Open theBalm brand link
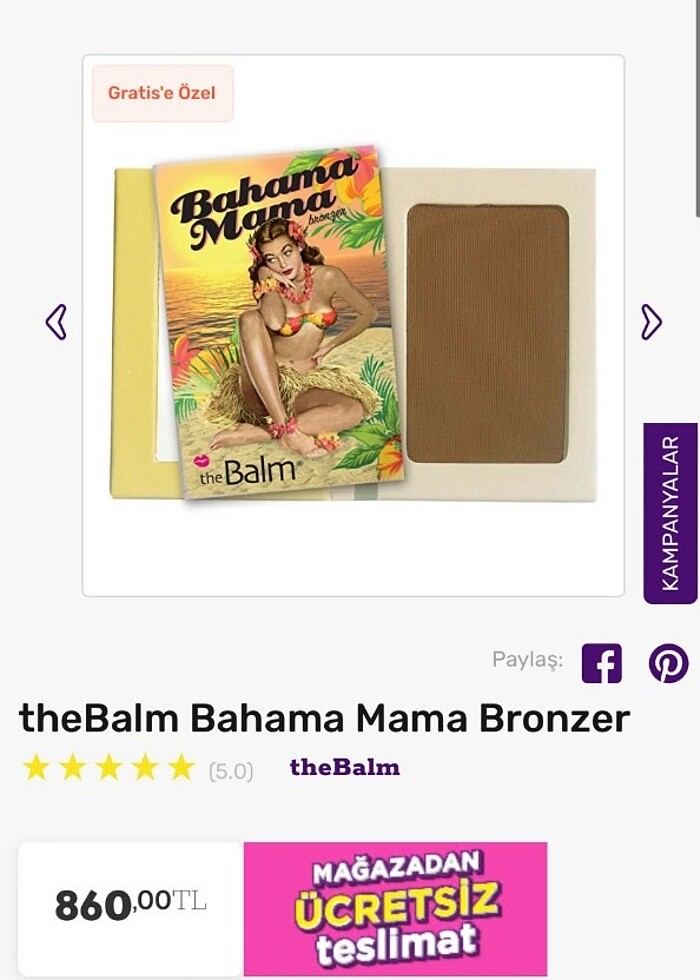The image size is (700, 980). (344, 768)
